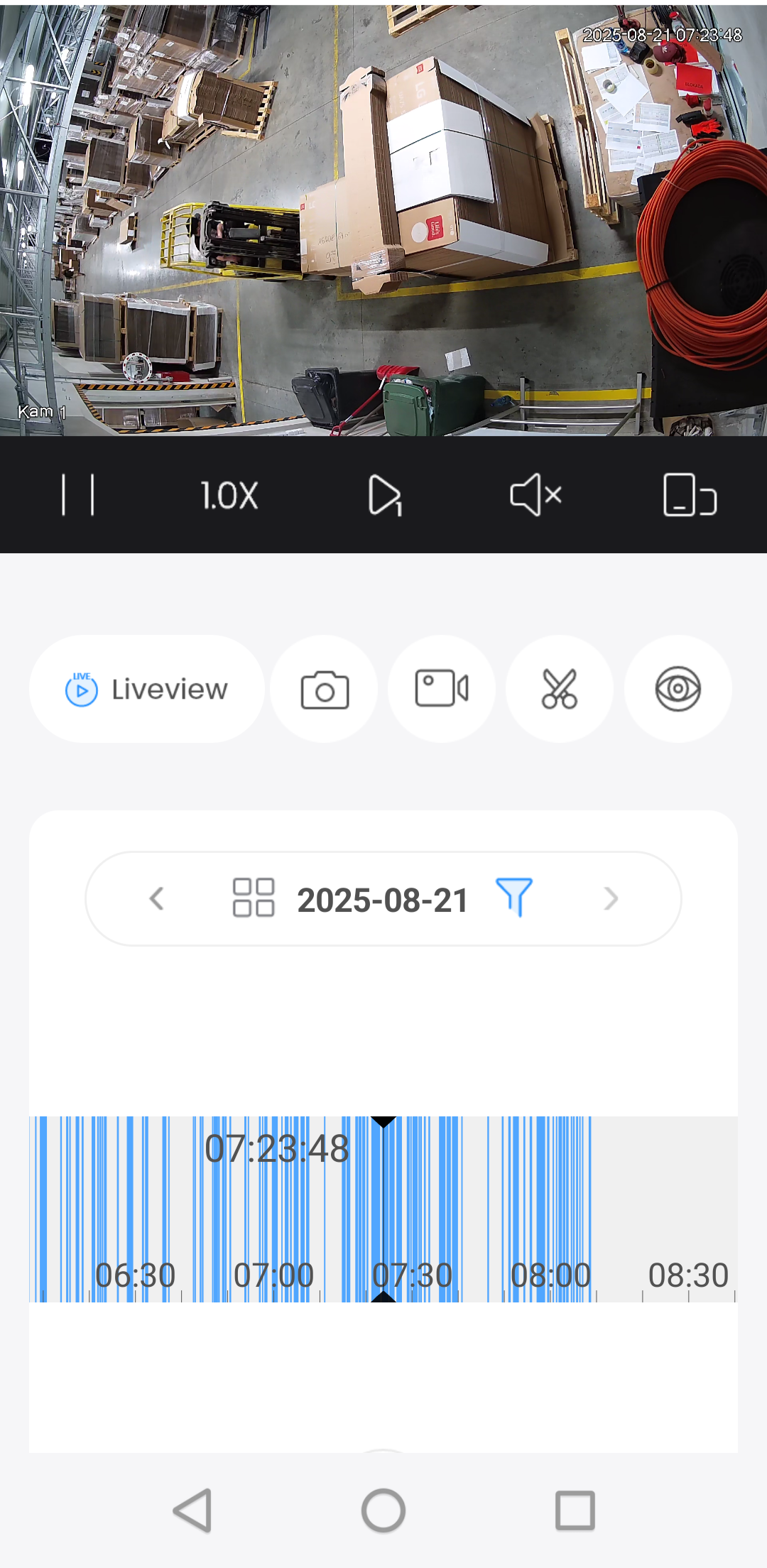Tap the camera video preview
The width and height of the screenshot is (767, 1568).
point(383,220)
